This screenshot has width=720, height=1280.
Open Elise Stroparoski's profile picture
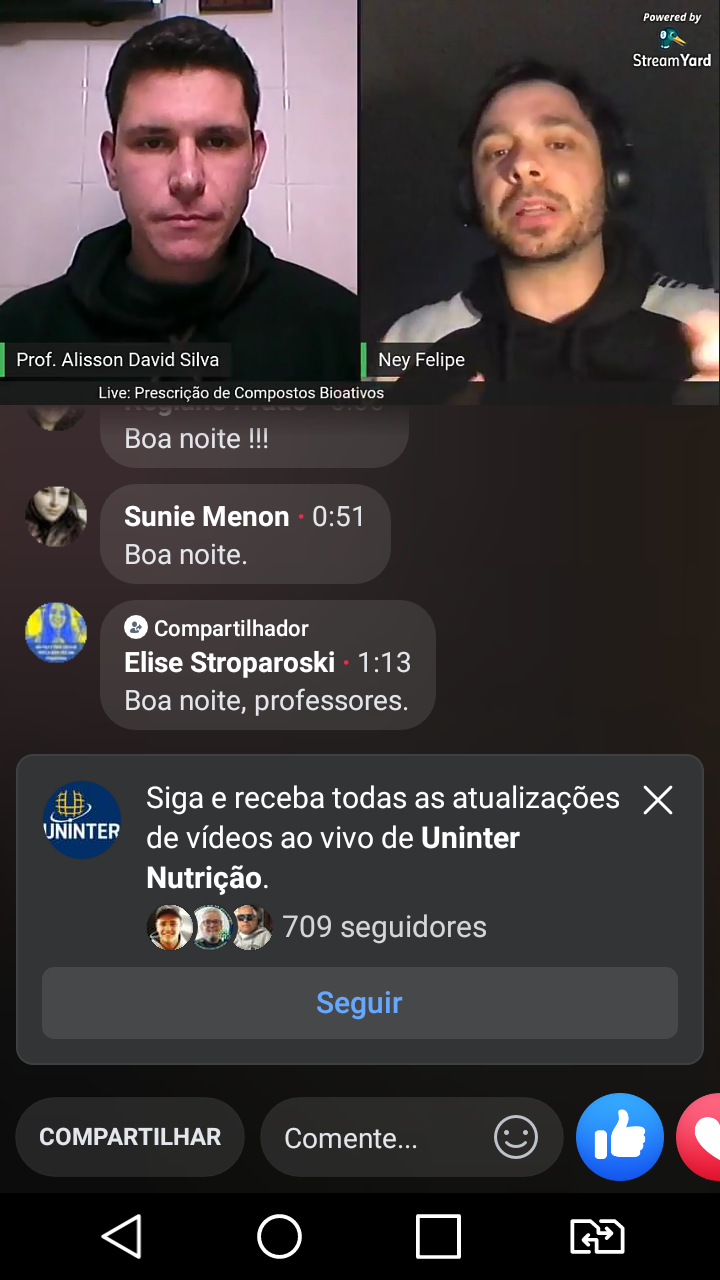click(56, 633)
